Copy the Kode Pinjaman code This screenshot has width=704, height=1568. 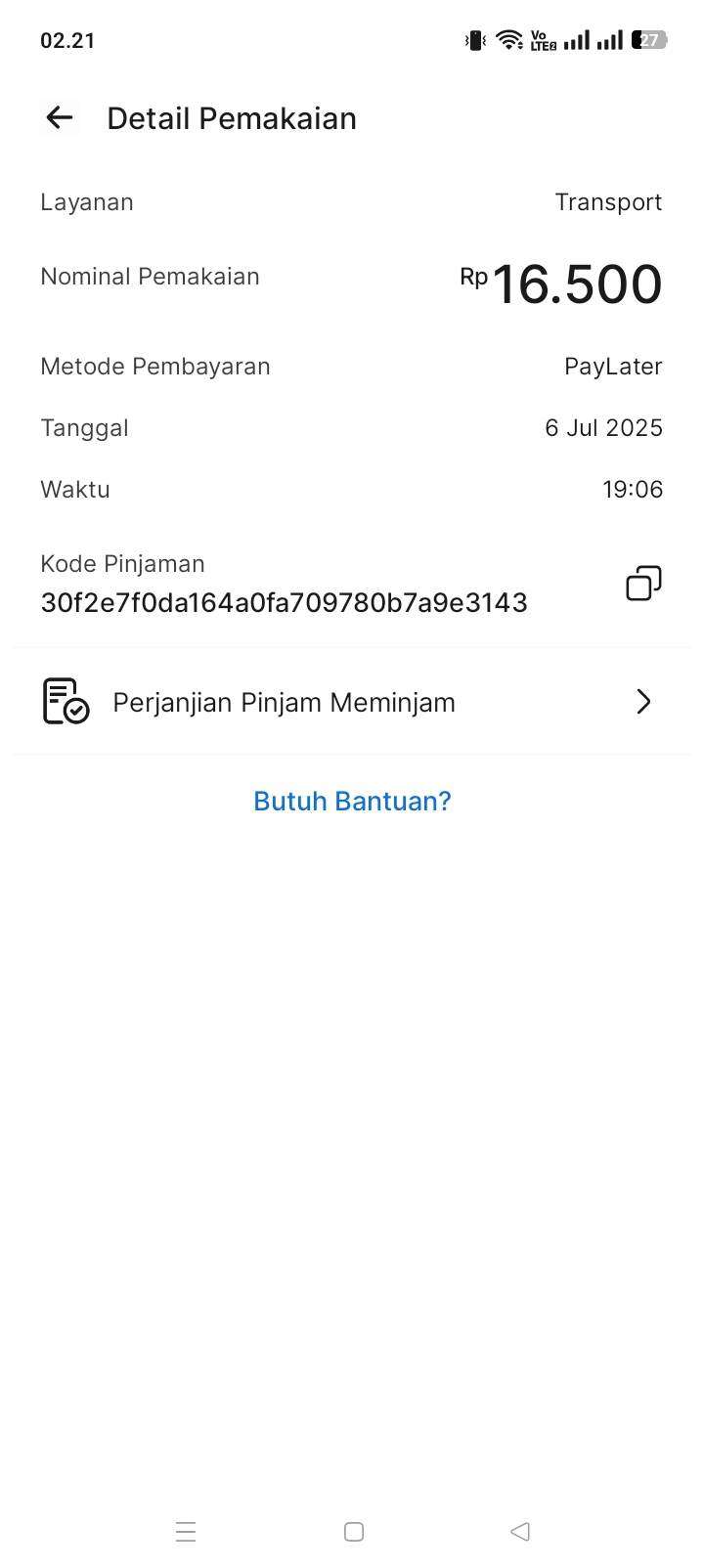click(x=643, y=584)
